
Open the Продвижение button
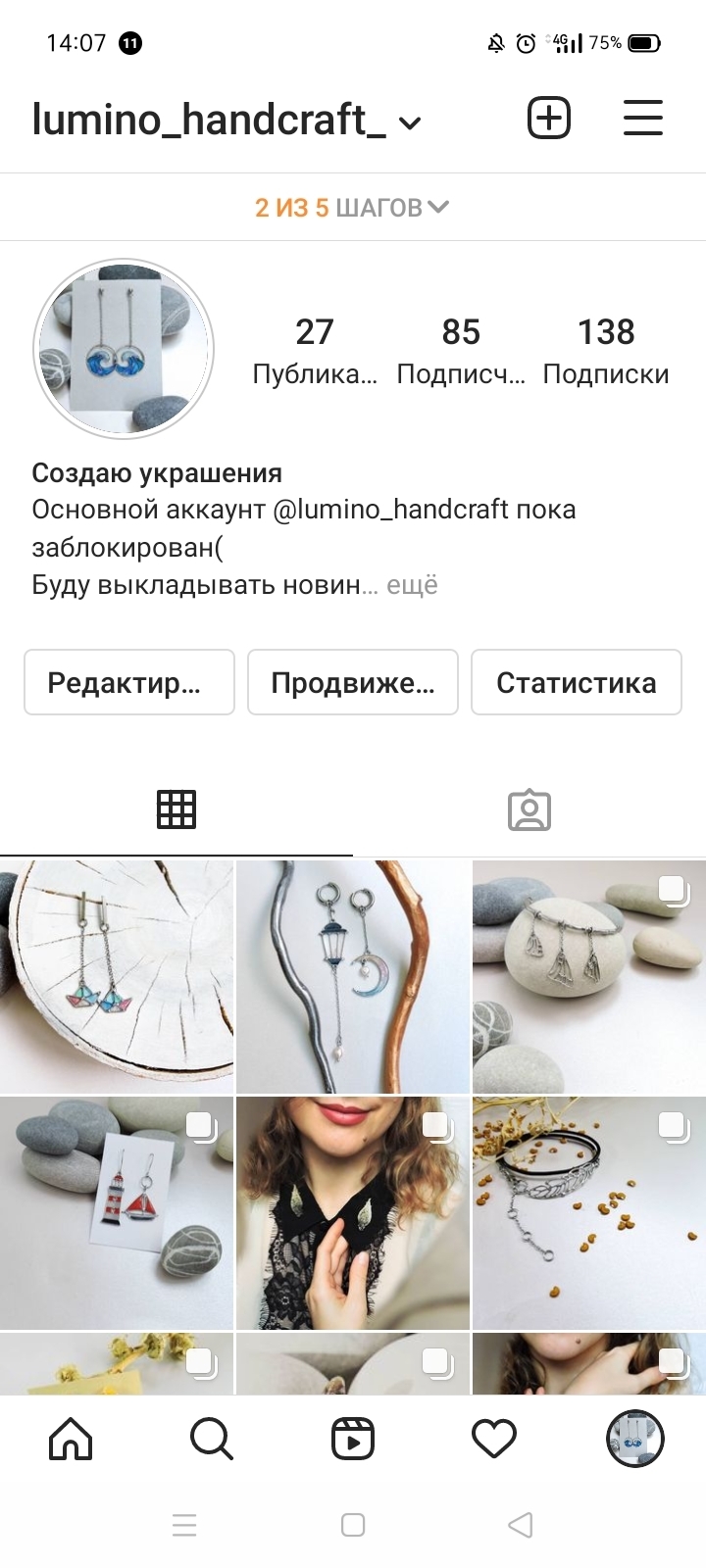click(x=353, y=682)
